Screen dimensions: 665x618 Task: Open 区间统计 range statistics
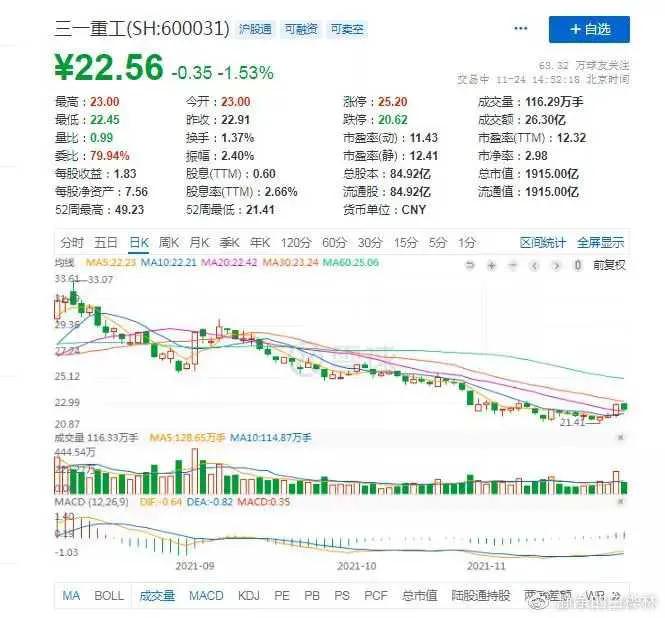tap(543, 242)
